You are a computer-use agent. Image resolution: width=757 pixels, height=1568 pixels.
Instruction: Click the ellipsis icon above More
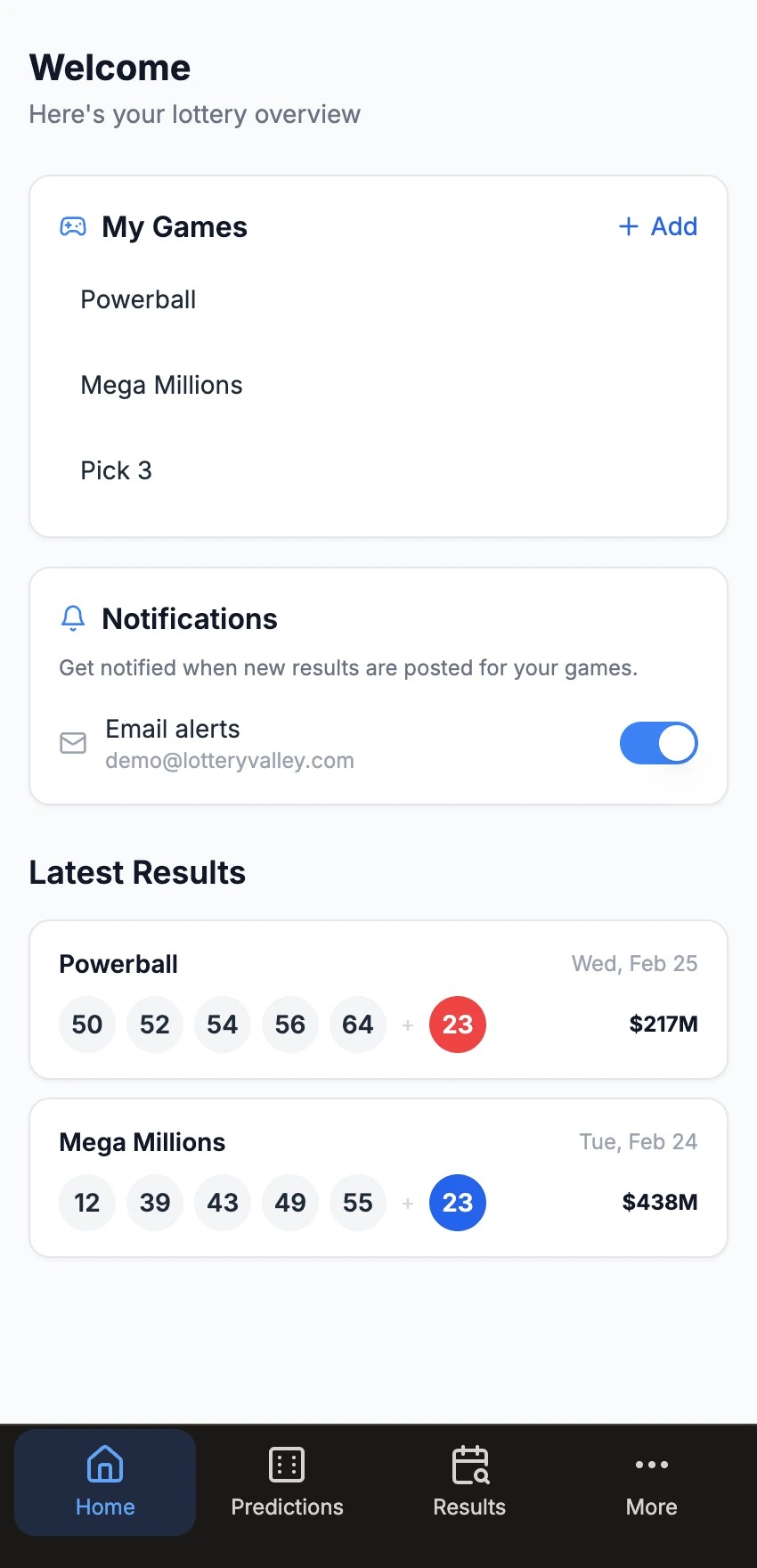tap(651, 1465)
